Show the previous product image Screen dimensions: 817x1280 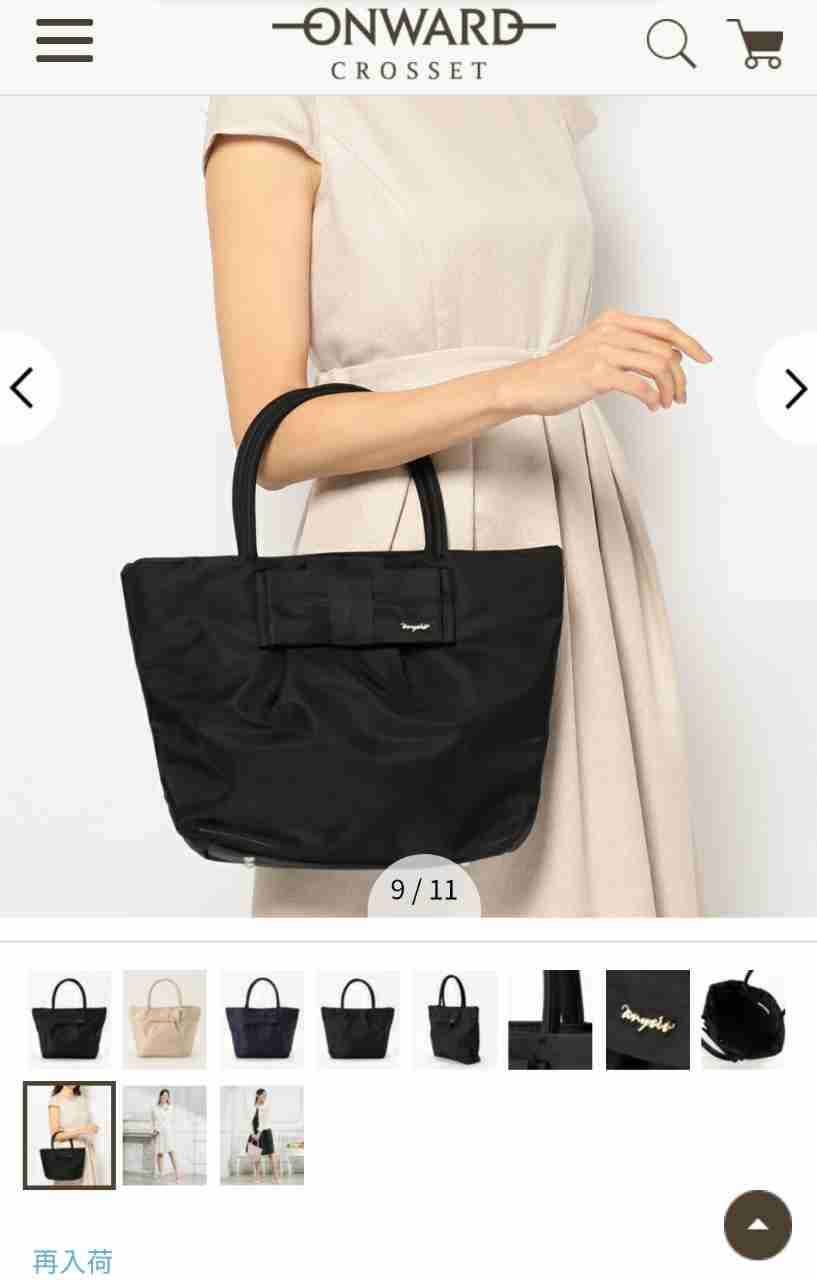pos(24,388)
